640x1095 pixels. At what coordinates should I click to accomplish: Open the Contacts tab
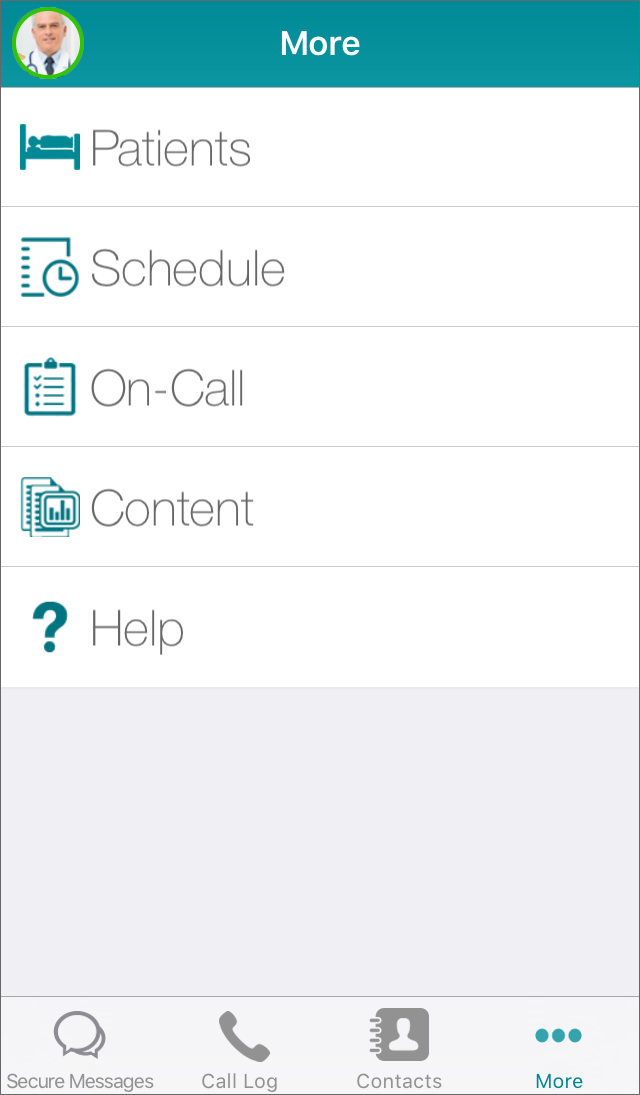(399, 1048)
